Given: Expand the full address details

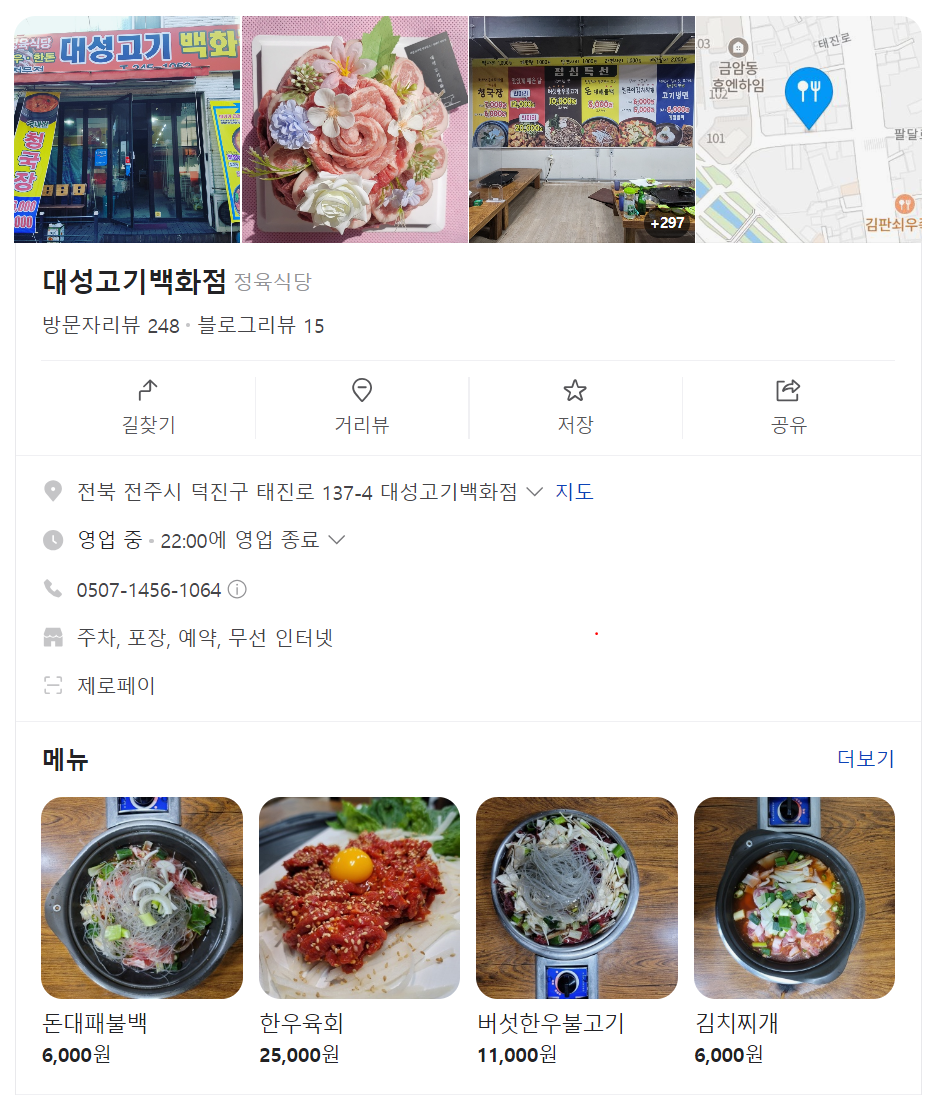Looking at the screenshot, I should (534, 492).
